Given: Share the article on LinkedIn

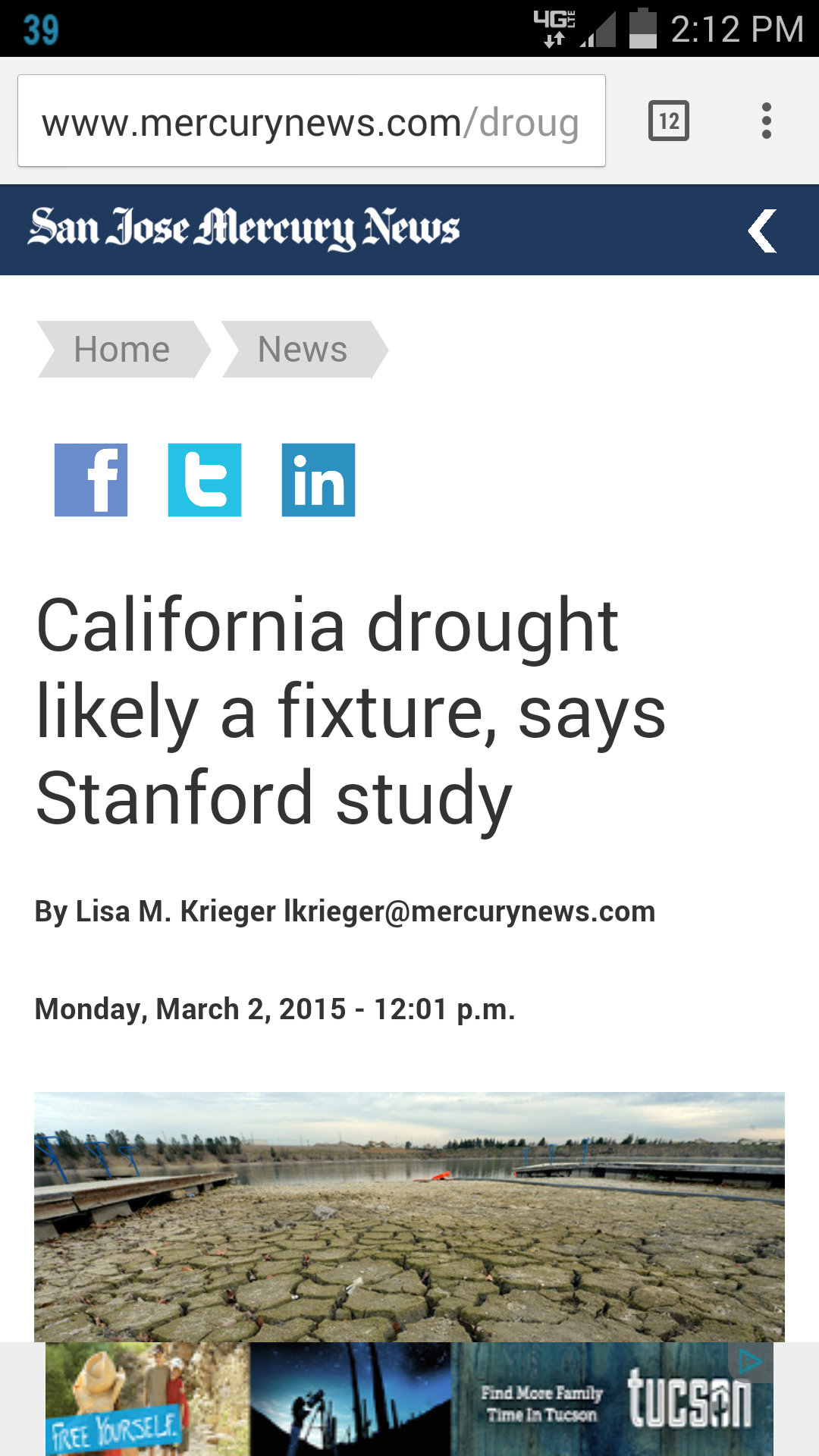Looking at the screenshot, I should point(318,480).
